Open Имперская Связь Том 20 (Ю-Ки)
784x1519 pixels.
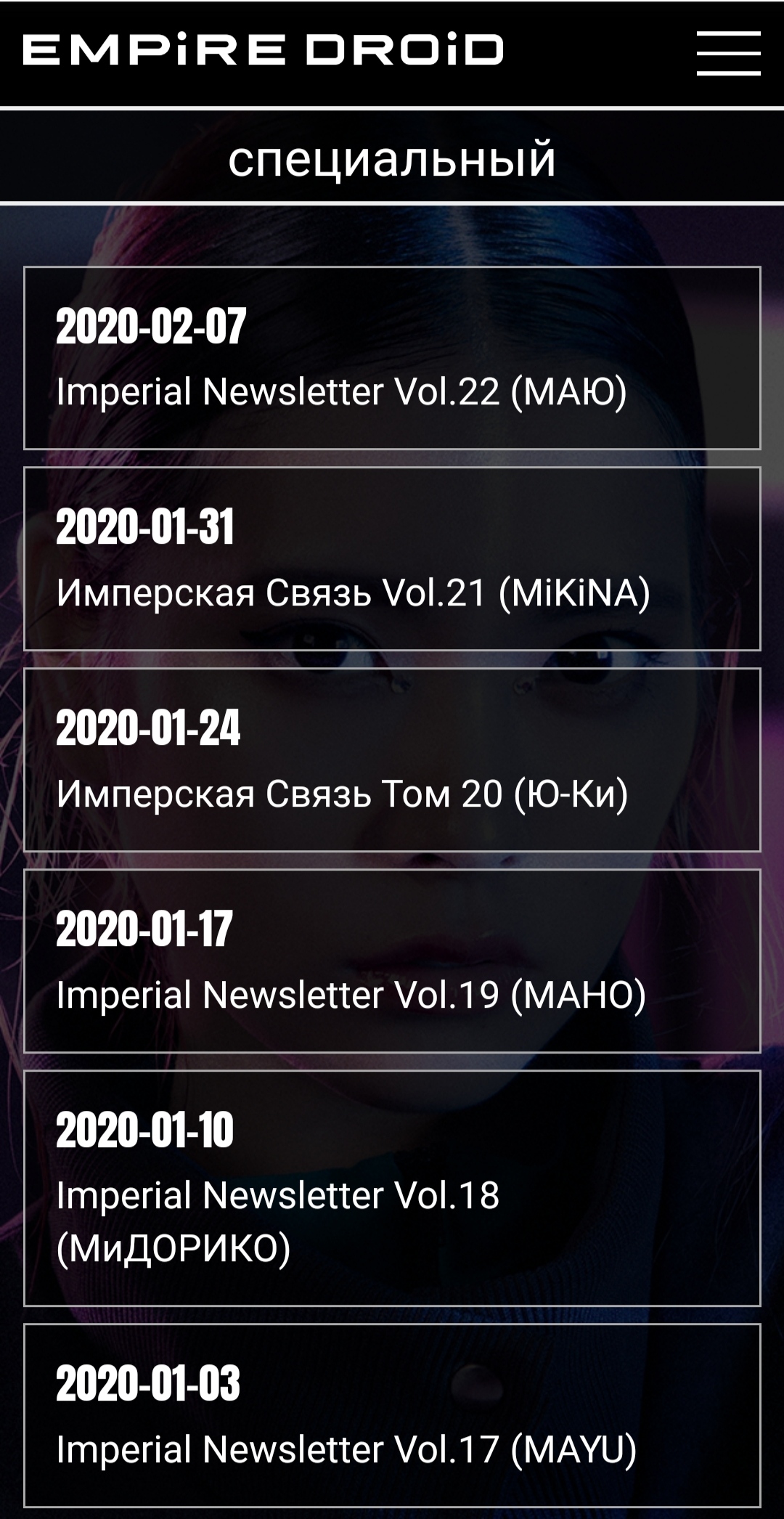pos(392,760)
